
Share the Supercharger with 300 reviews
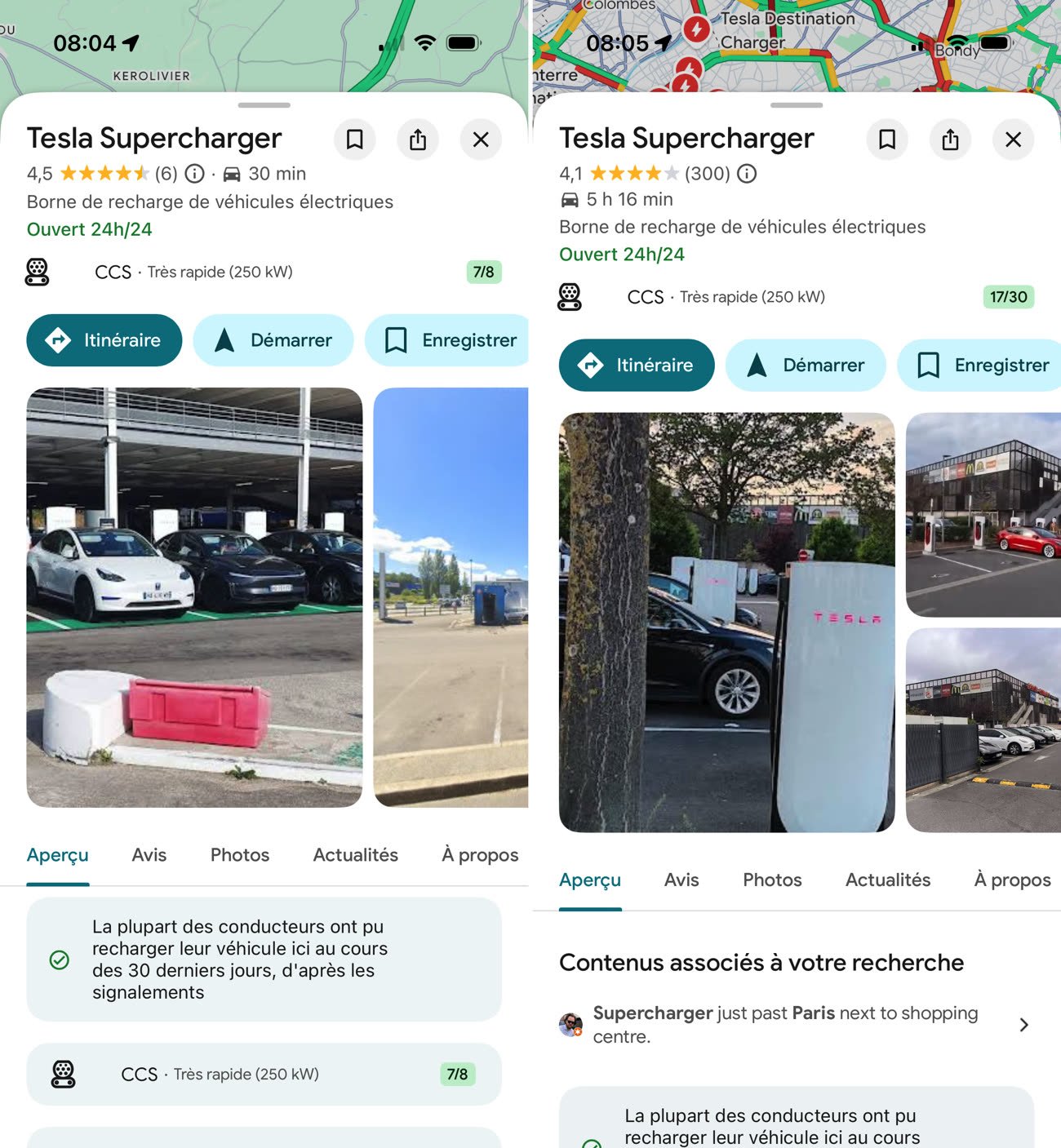[950, 140]
